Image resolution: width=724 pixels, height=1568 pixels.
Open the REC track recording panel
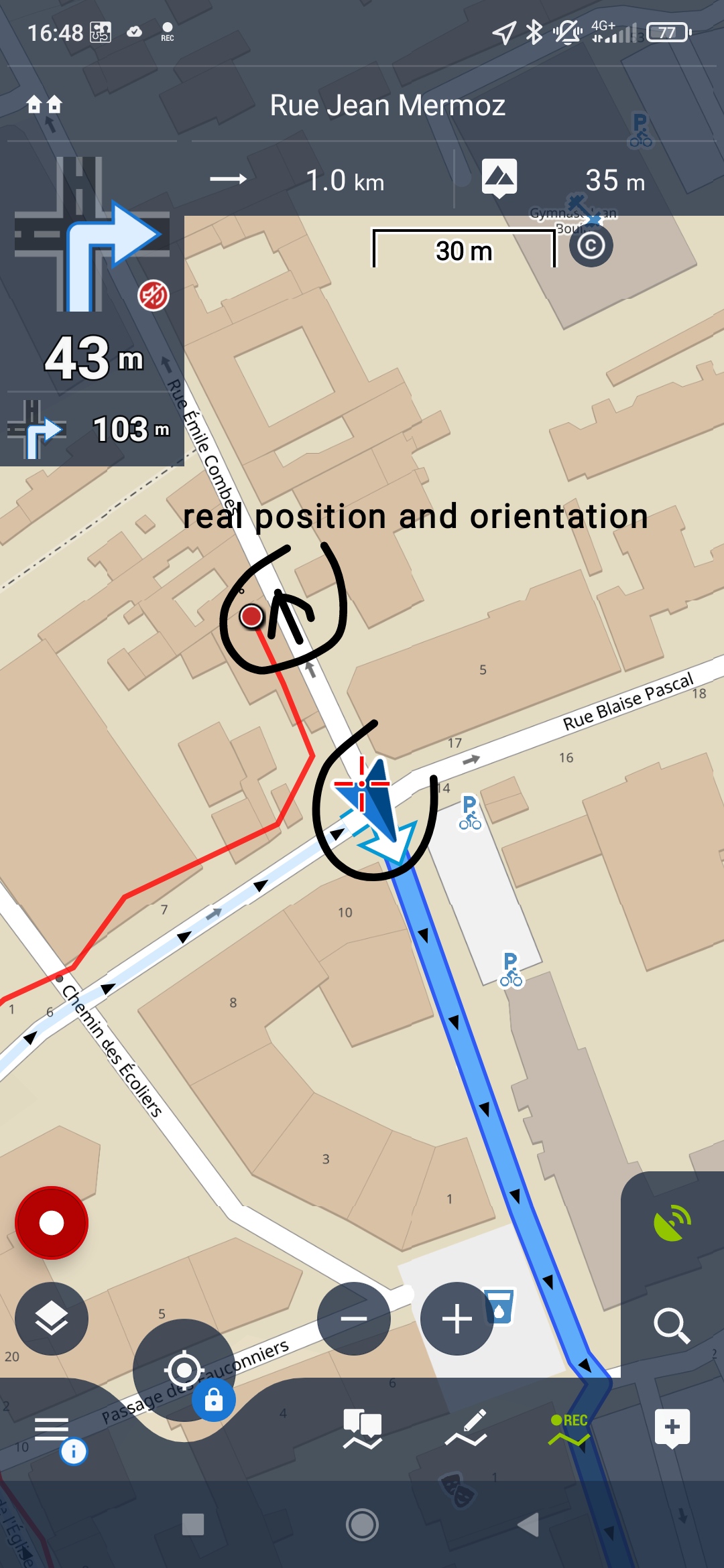(569, 1429)
